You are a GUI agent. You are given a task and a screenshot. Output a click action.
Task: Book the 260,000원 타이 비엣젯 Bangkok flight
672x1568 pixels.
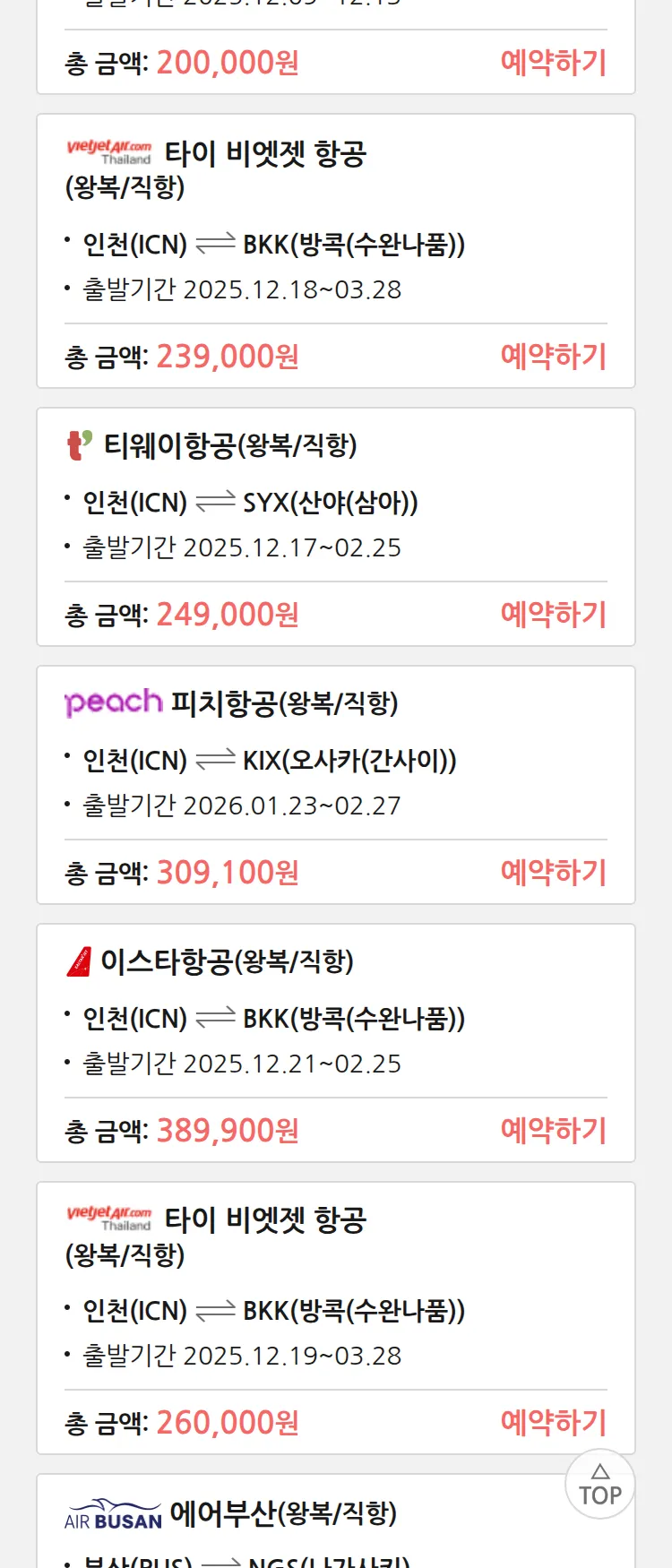coord(553,1423)
